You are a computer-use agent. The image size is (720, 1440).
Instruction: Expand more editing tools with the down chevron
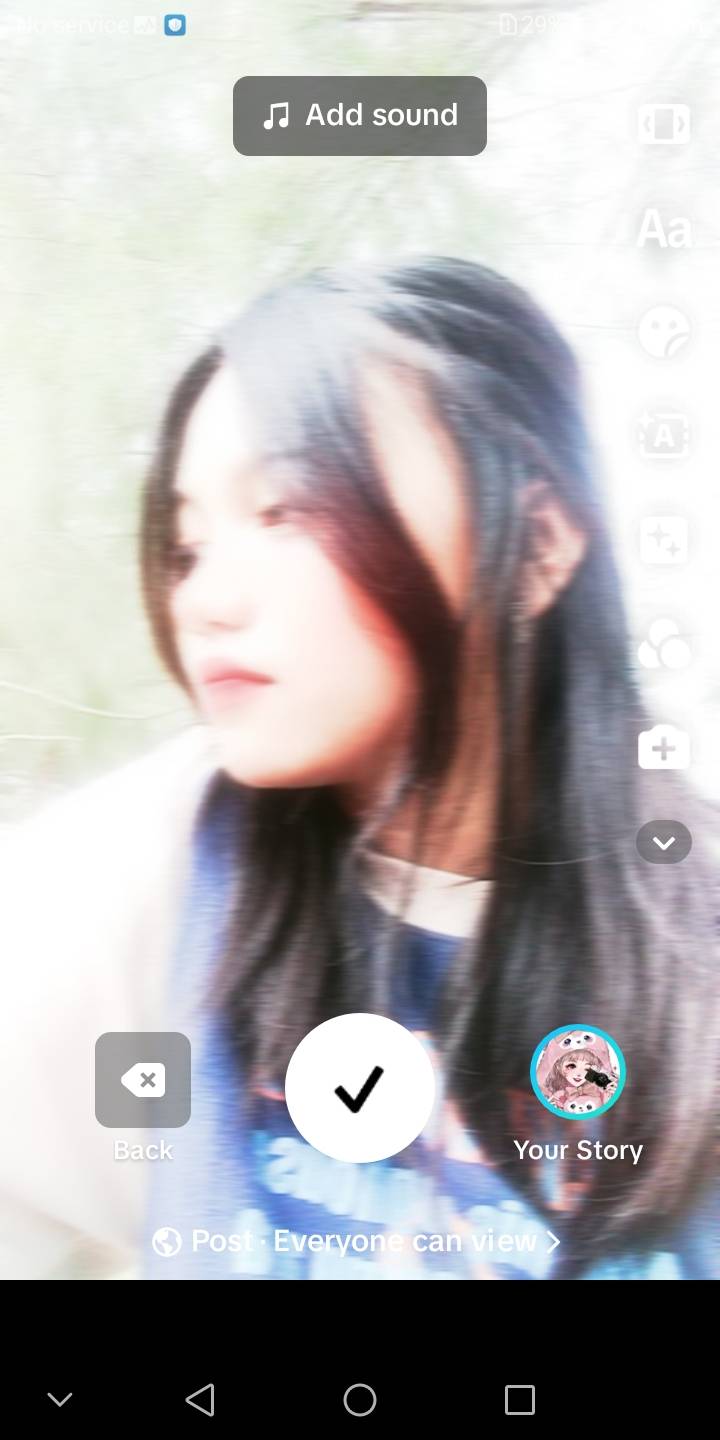(664, 842)
